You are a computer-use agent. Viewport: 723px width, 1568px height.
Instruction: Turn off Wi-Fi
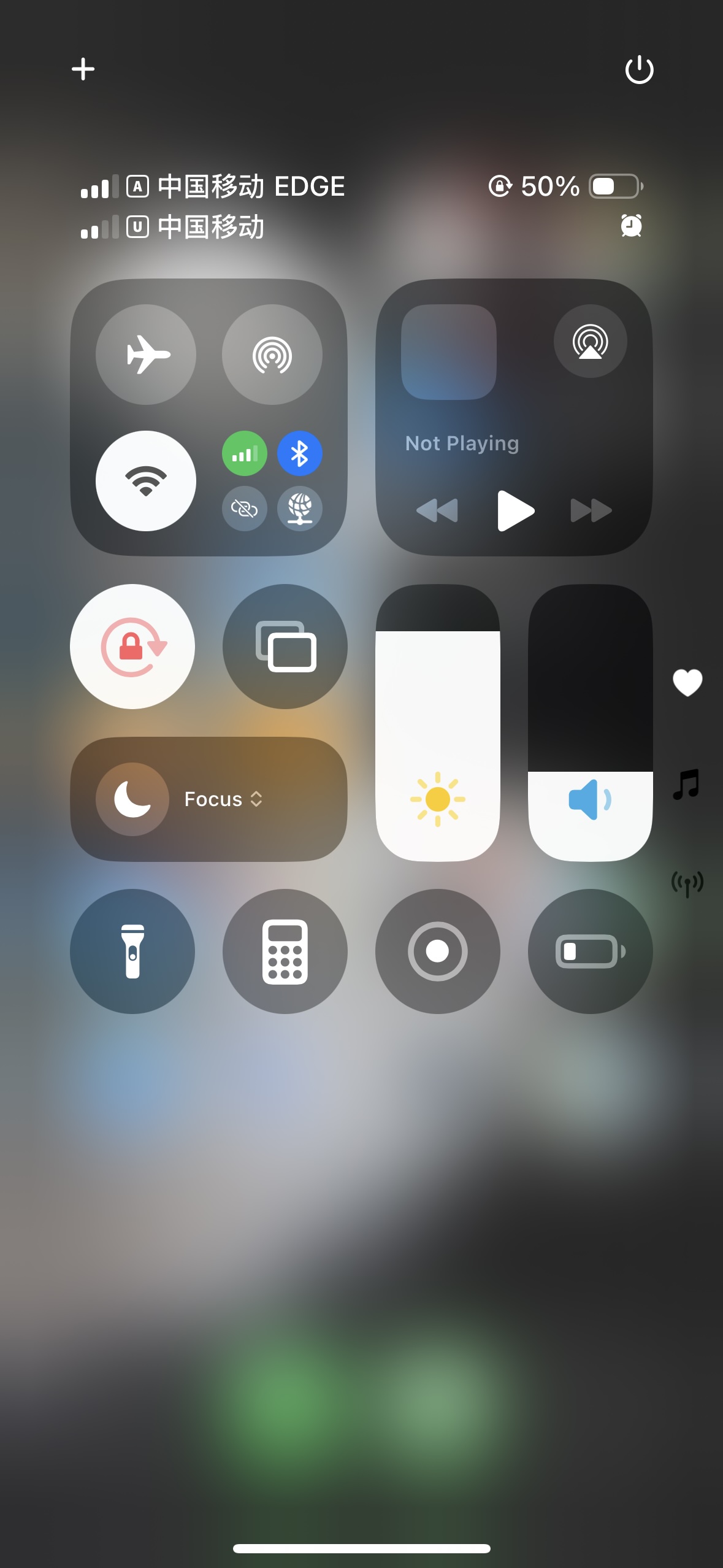tap(146, 481)
